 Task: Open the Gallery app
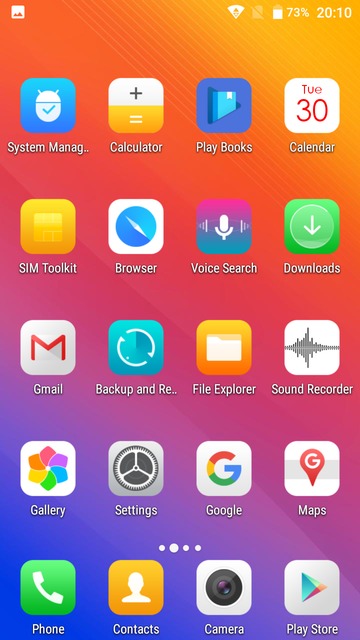point(48,468)
